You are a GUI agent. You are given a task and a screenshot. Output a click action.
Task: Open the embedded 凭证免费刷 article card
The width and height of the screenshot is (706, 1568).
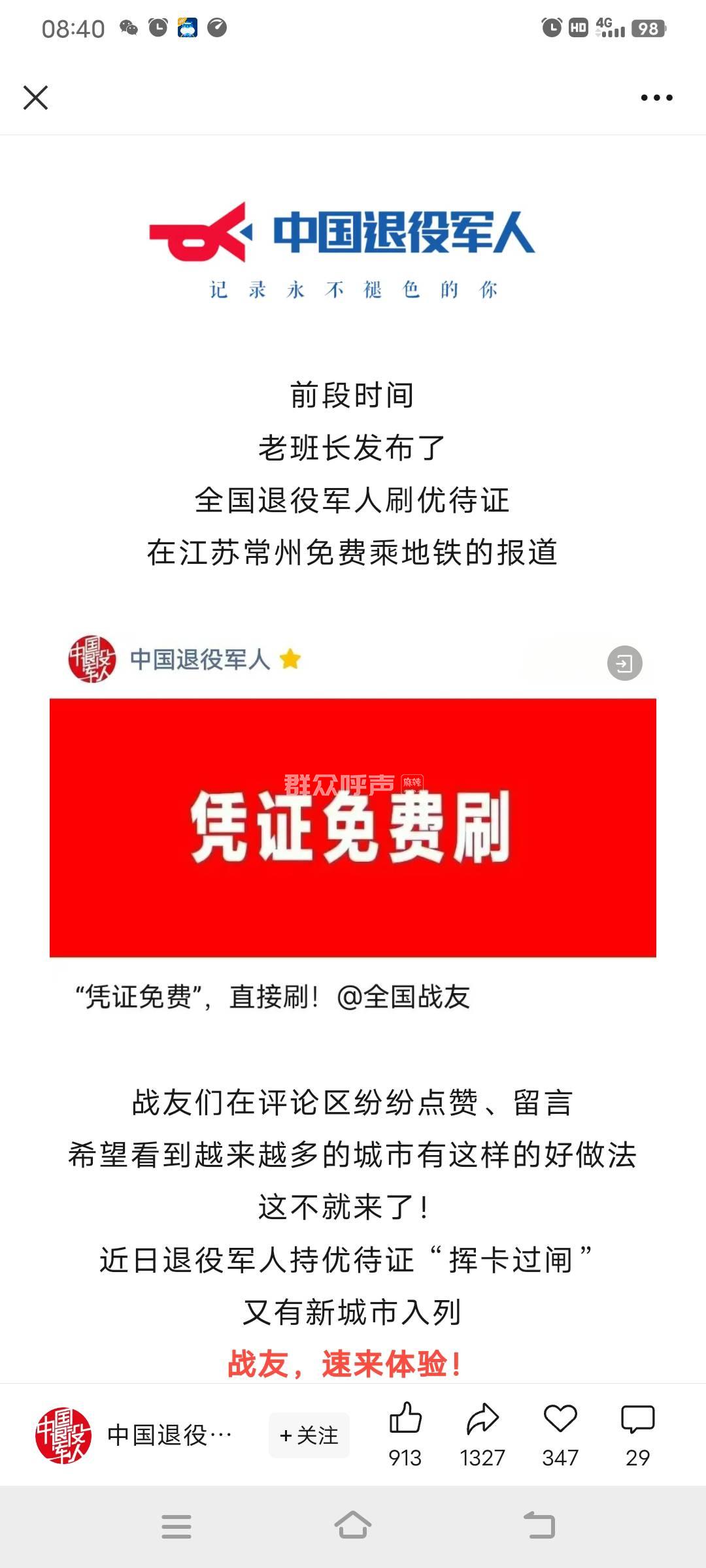[353, 827]
